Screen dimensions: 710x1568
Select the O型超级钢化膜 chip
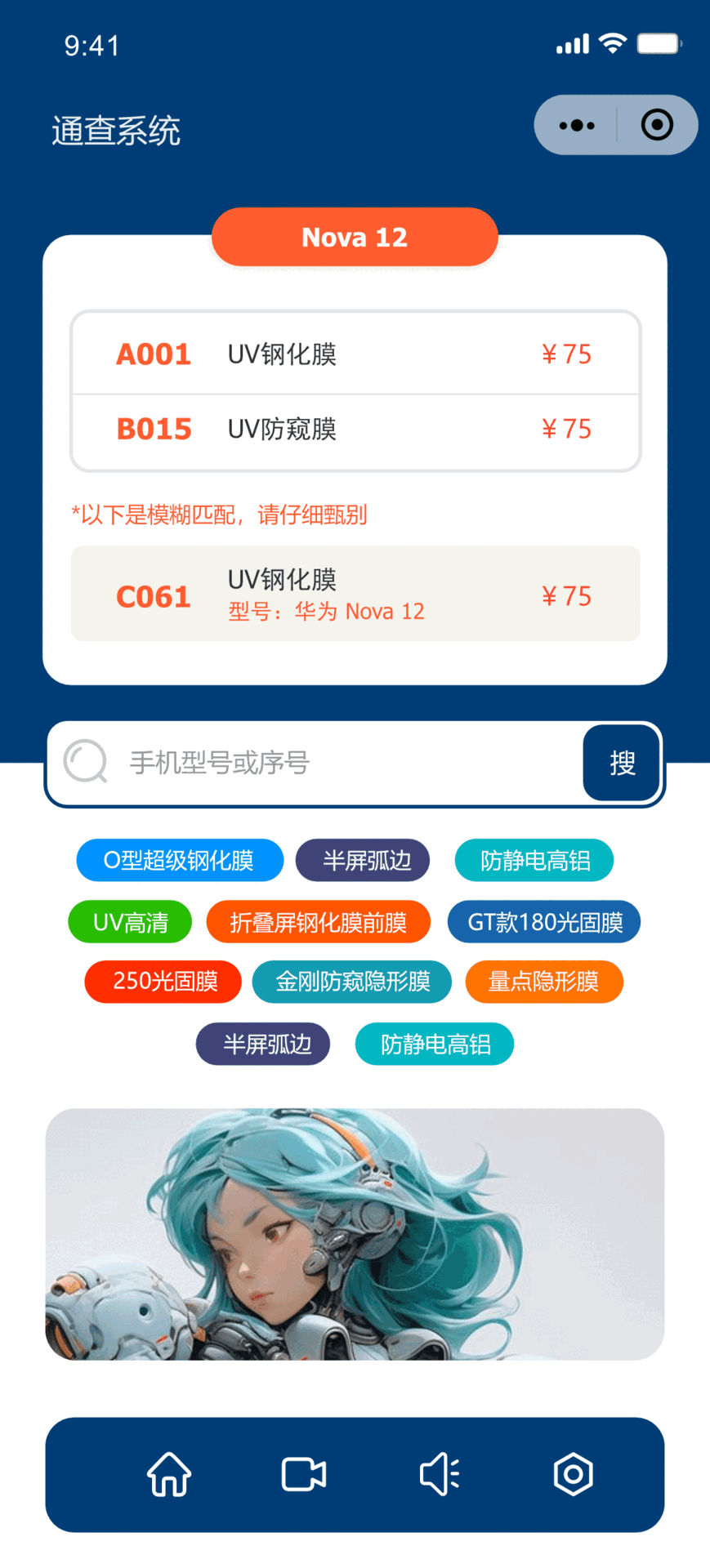click(x=179, y=861)
